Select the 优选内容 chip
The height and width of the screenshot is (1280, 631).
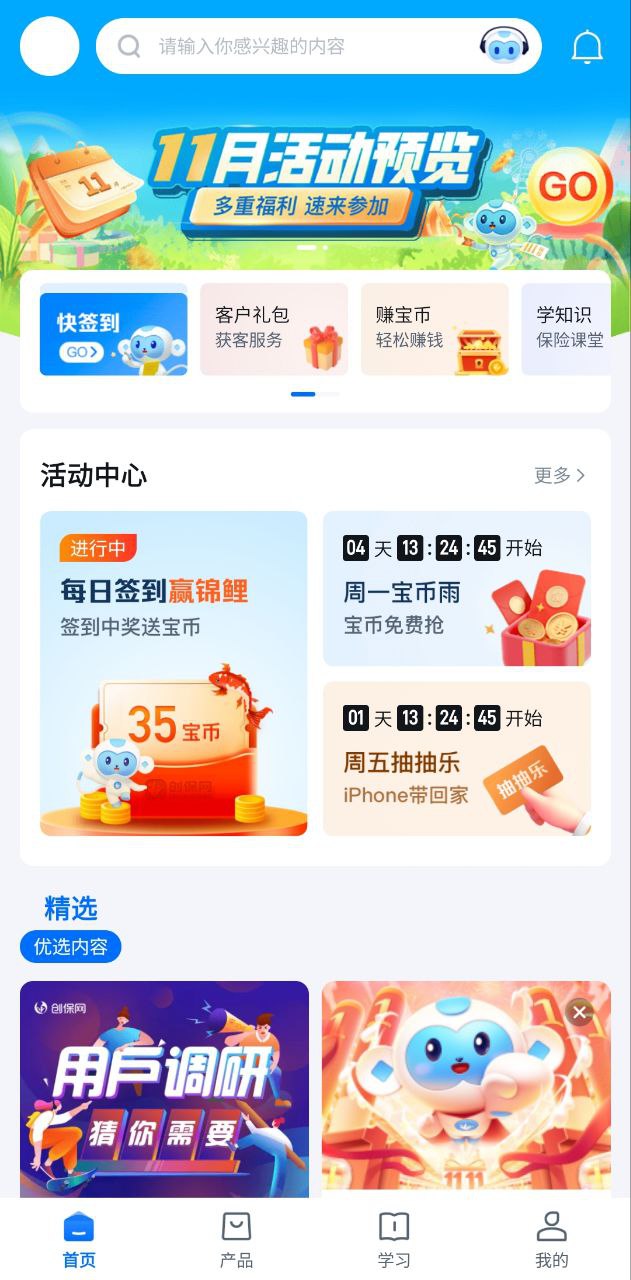[x=70, y=946]
